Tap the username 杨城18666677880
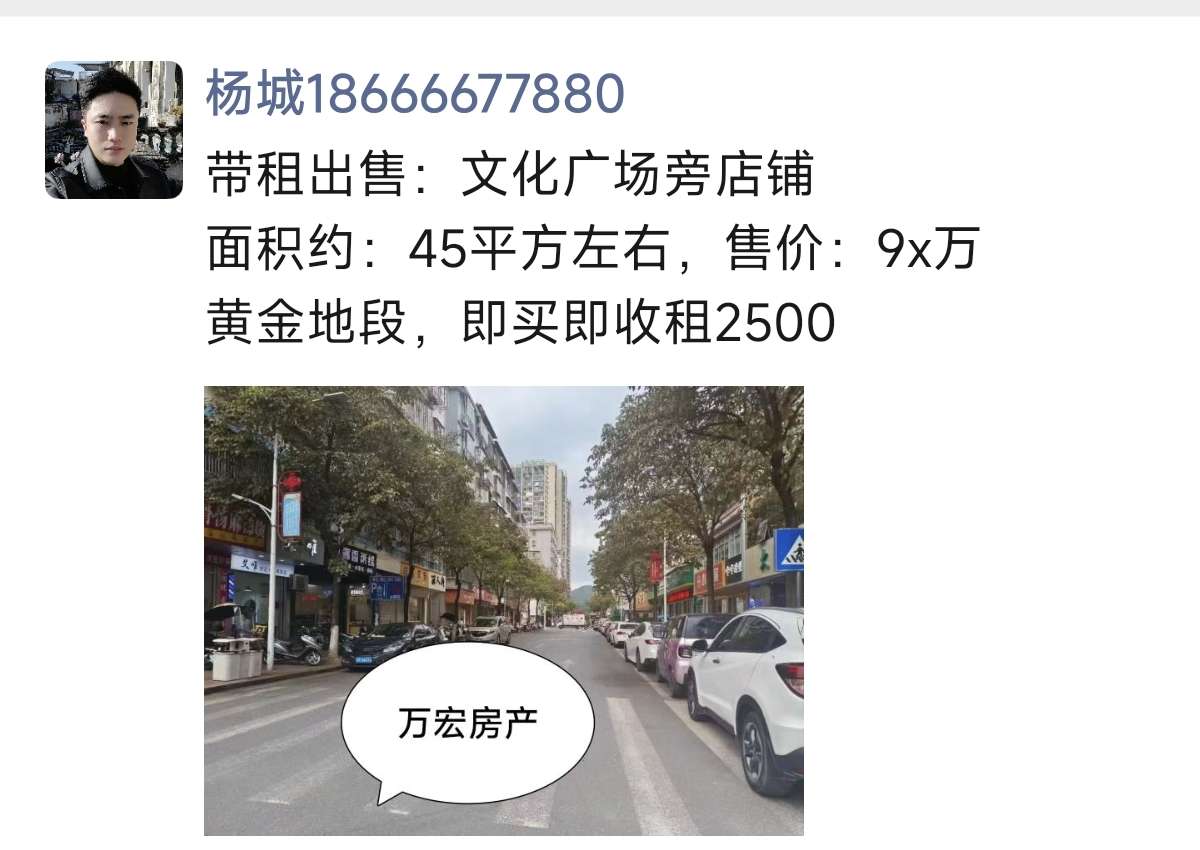 tap(415, 95)
